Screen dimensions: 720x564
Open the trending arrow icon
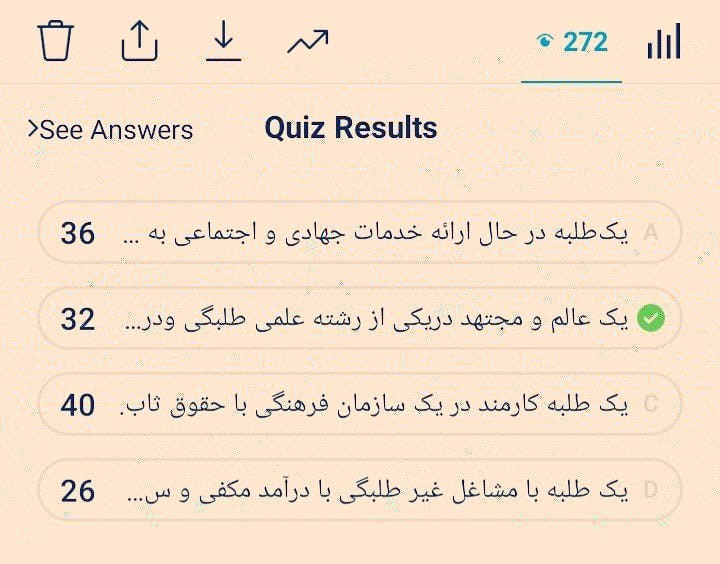(308, 42)
